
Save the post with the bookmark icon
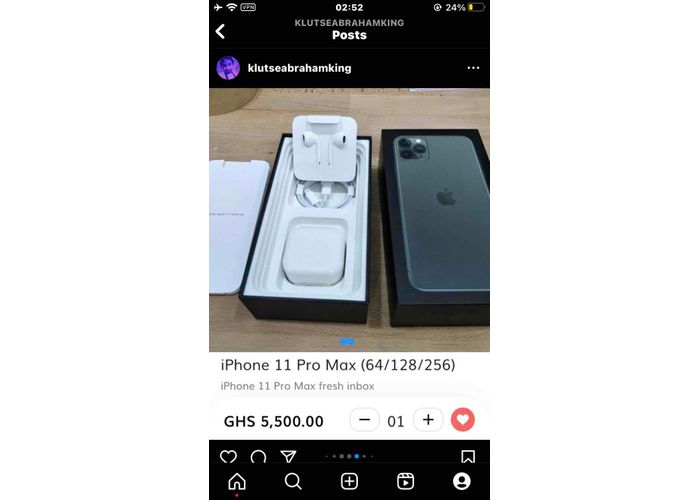pos(468,457)
